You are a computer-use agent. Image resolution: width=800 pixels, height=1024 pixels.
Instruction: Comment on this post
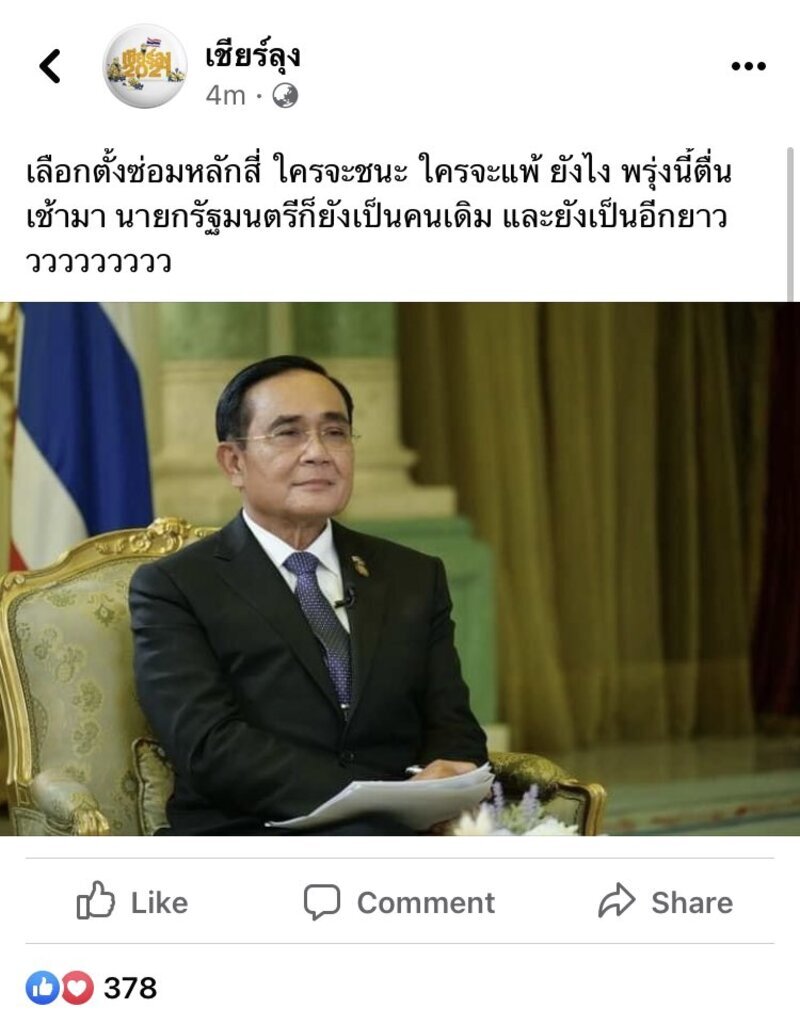click(x=399, y=902)
